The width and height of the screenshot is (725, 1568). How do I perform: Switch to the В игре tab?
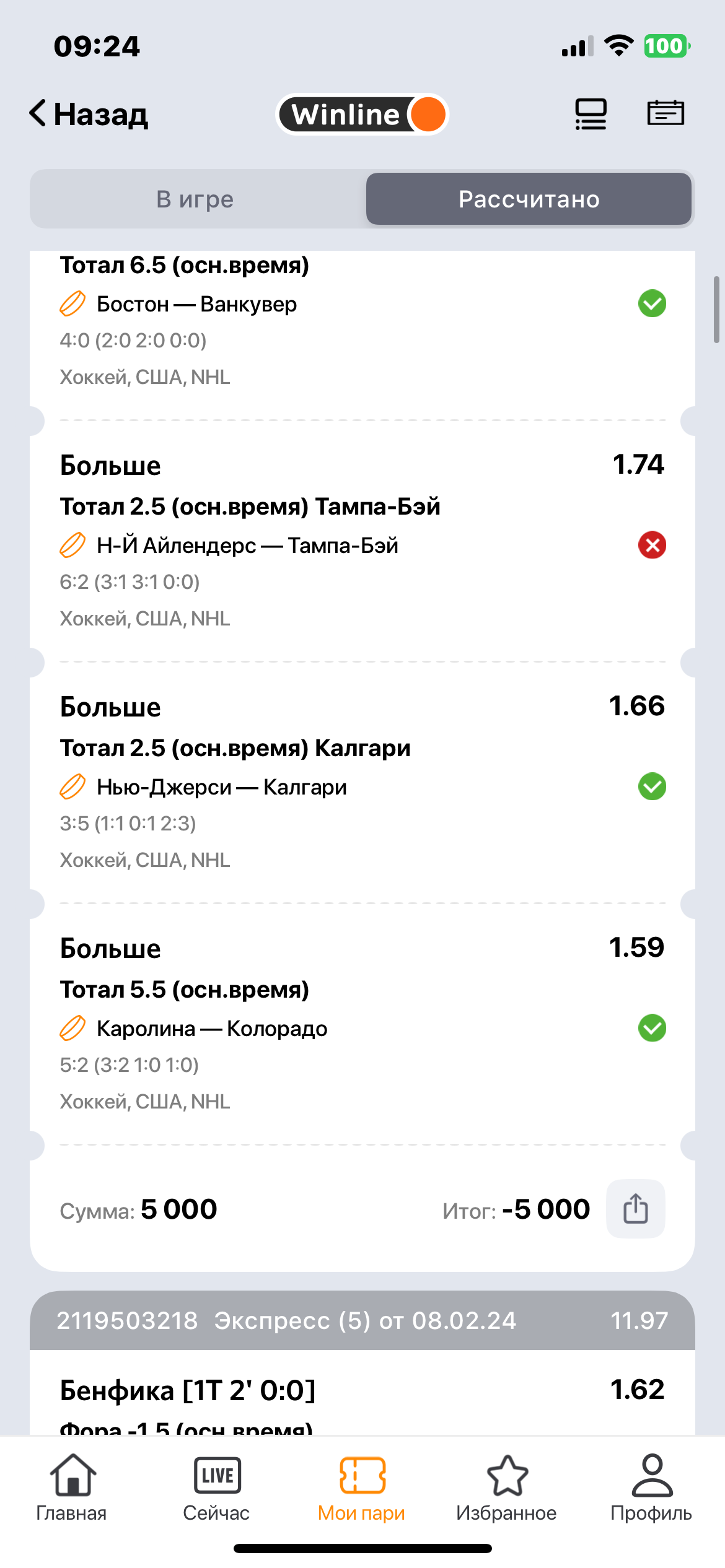point(195,199)
